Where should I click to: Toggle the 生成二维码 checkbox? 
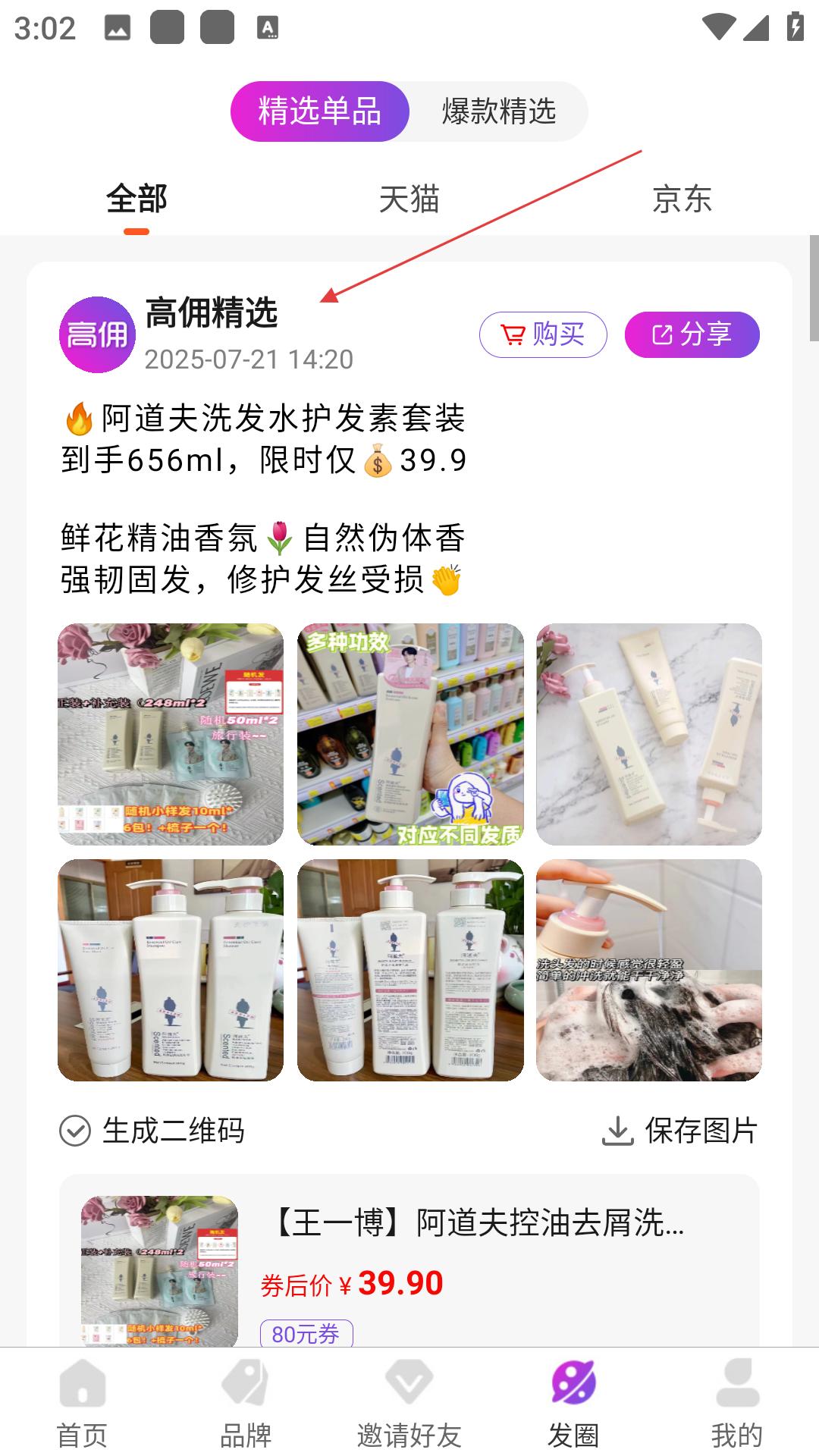pos(75,1131)
